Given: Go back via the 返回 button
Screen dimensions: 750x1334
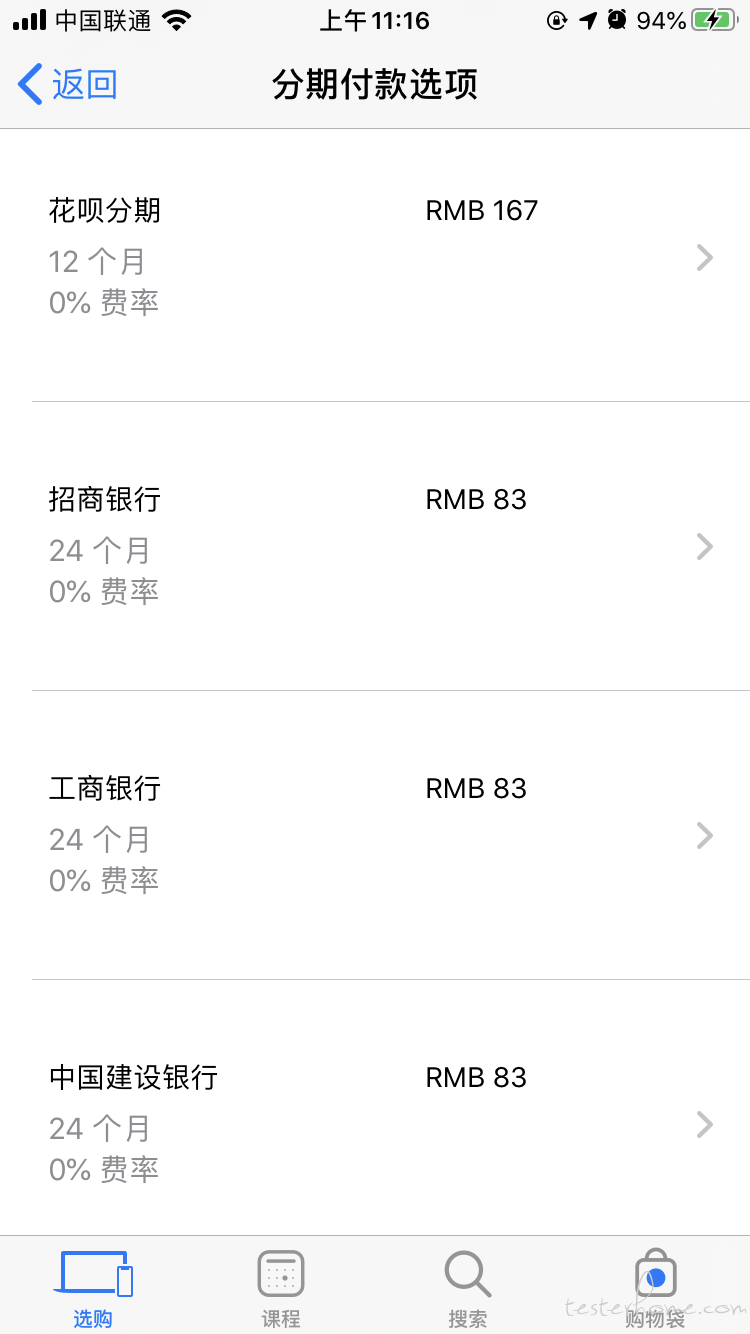Looking at the screenshot, I should tap(68, 84).
